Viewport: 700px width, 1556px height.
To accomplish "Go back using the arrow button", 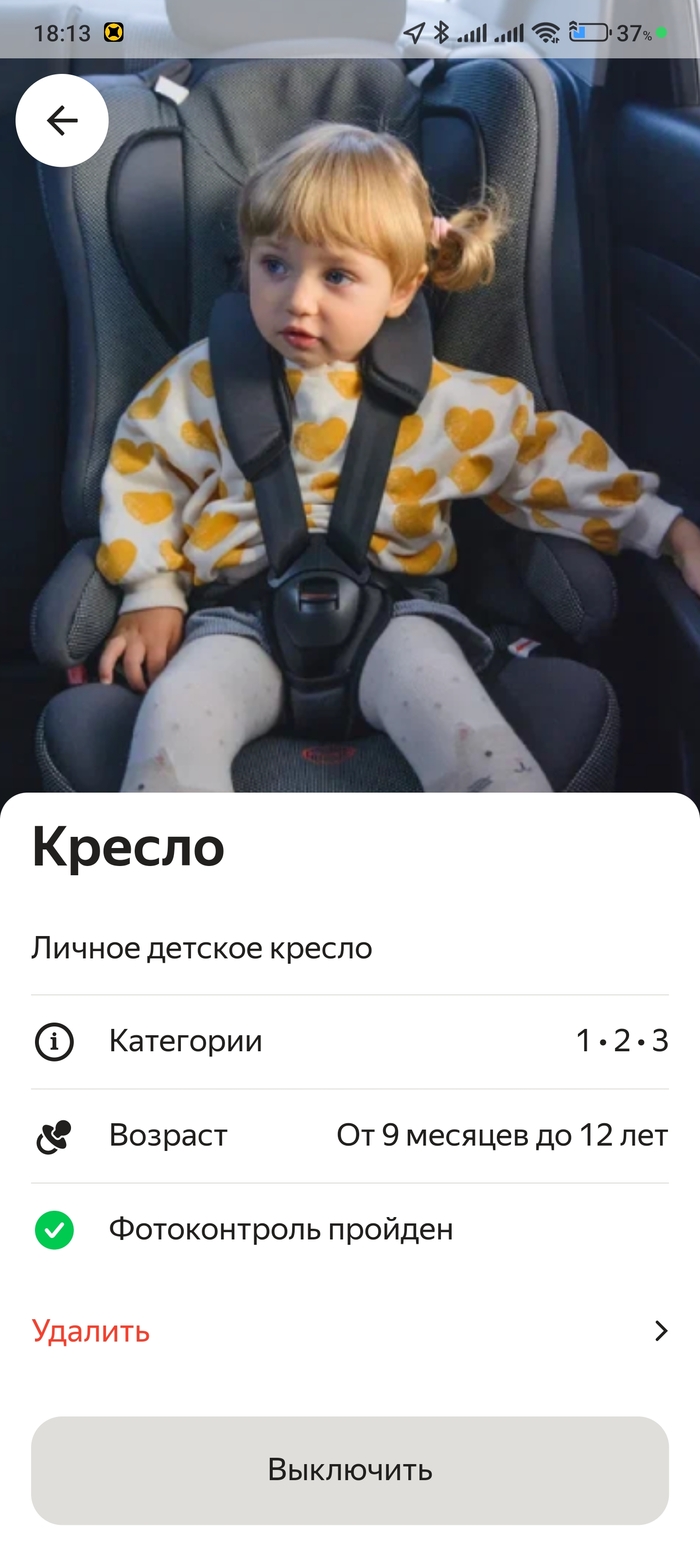I will [62, 121].
